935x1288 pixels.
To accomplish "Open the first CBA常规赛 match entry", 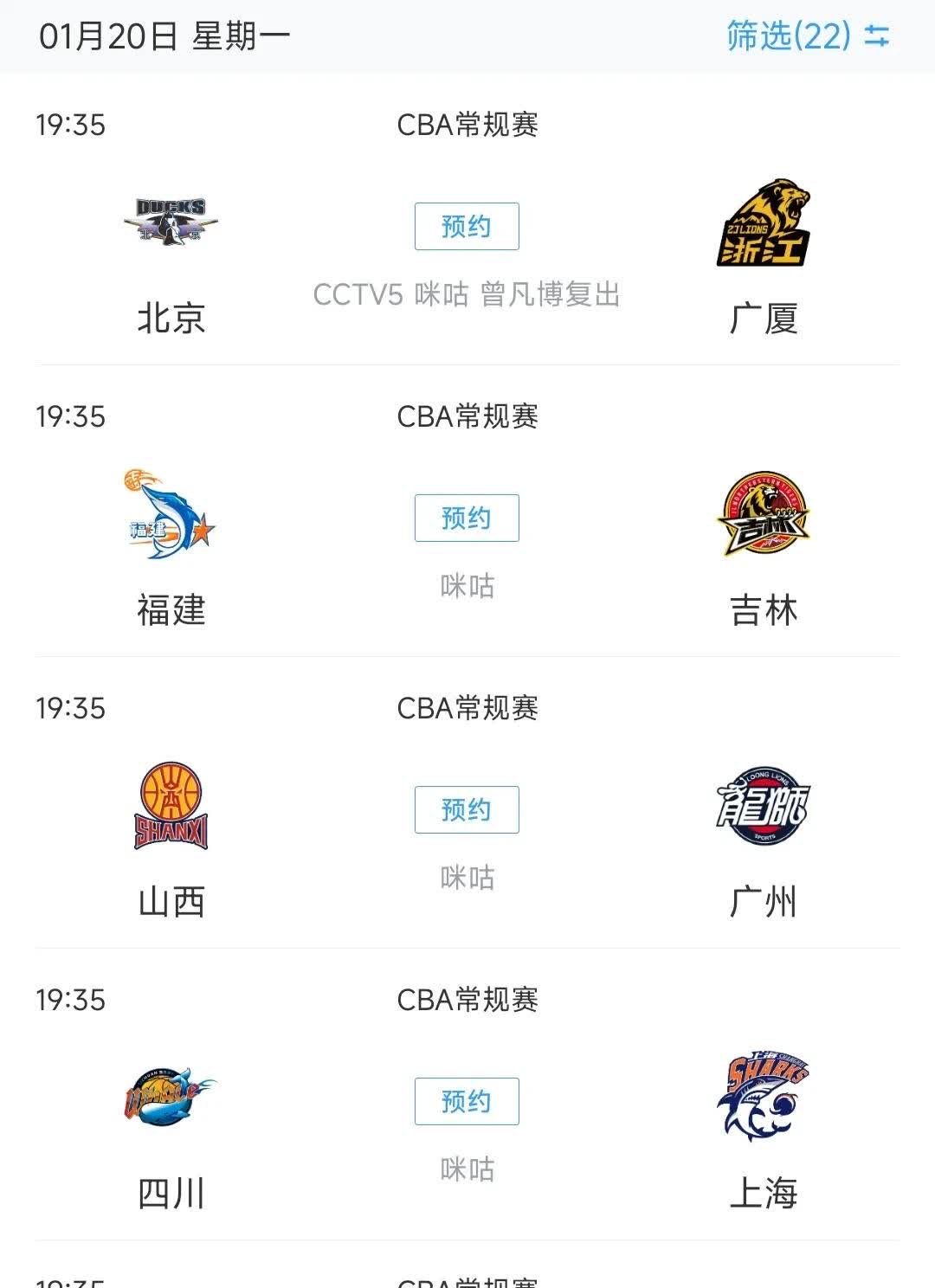I will point(467,126).
